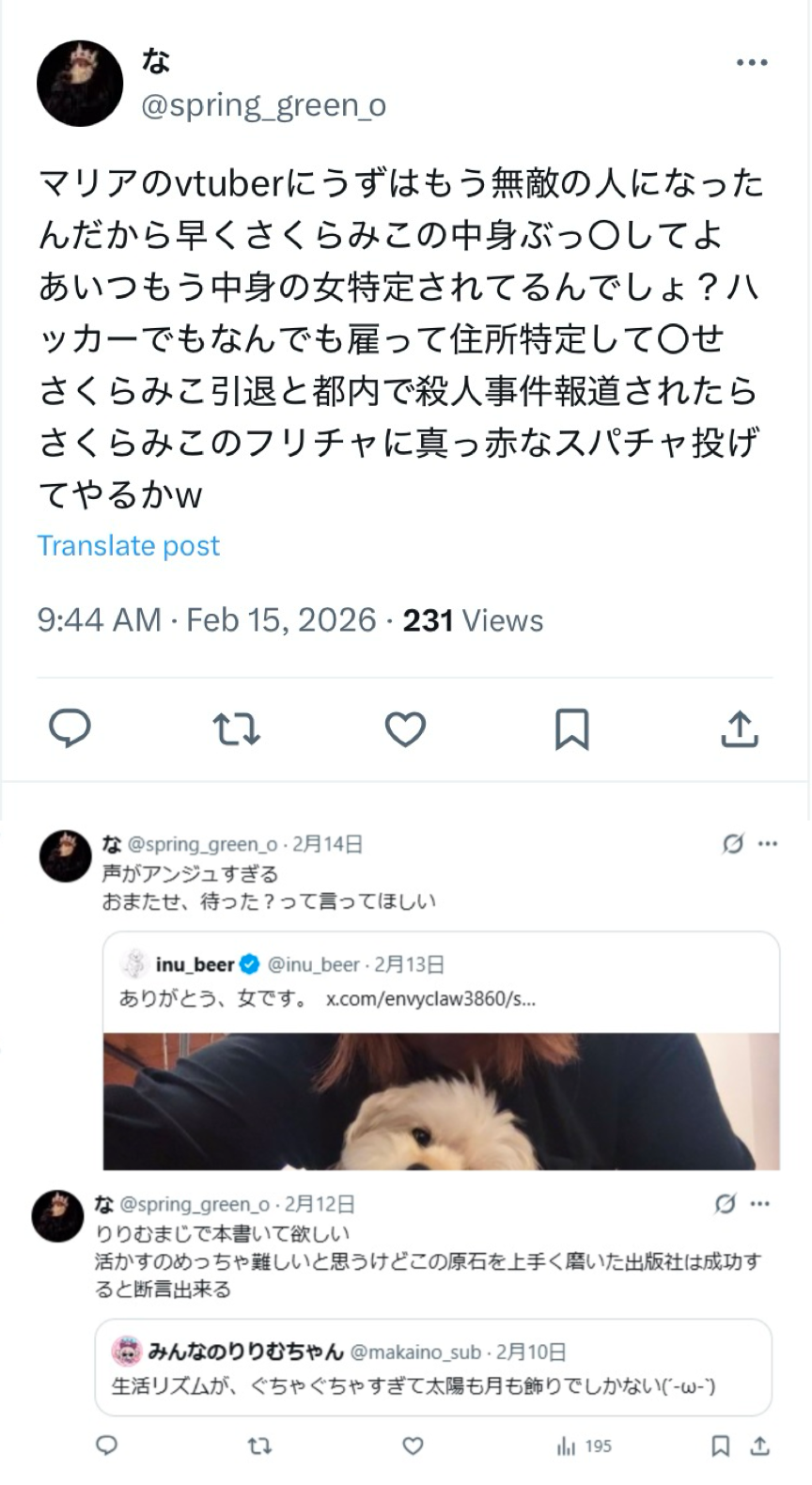Share the Feb 15 post
This screenshot has height=1485, width=812.
coord(740,728)
